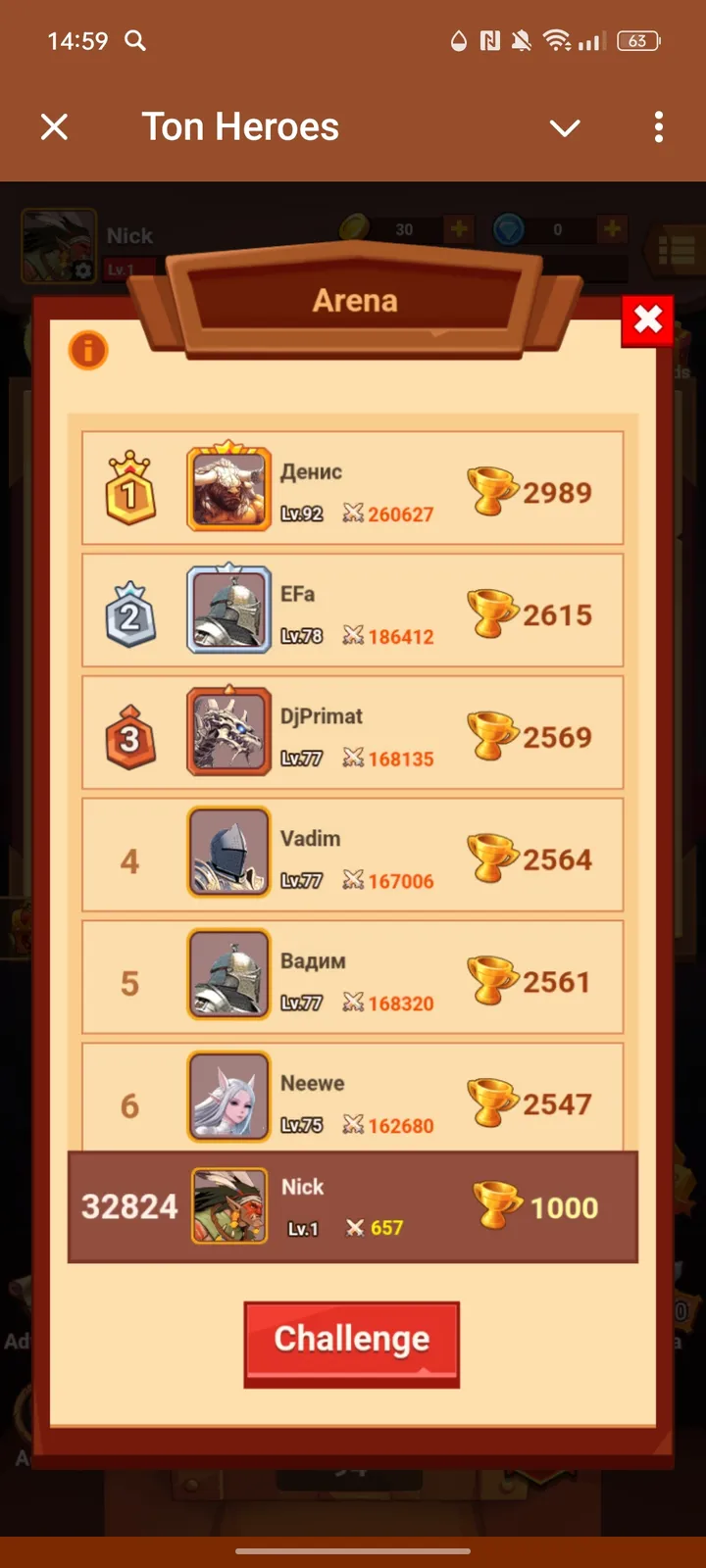Image resolution: width=706 pixels, height=1568 pixels.
Task: Tap the rank 3 bronze medal badge
Action: click(128, 733)
